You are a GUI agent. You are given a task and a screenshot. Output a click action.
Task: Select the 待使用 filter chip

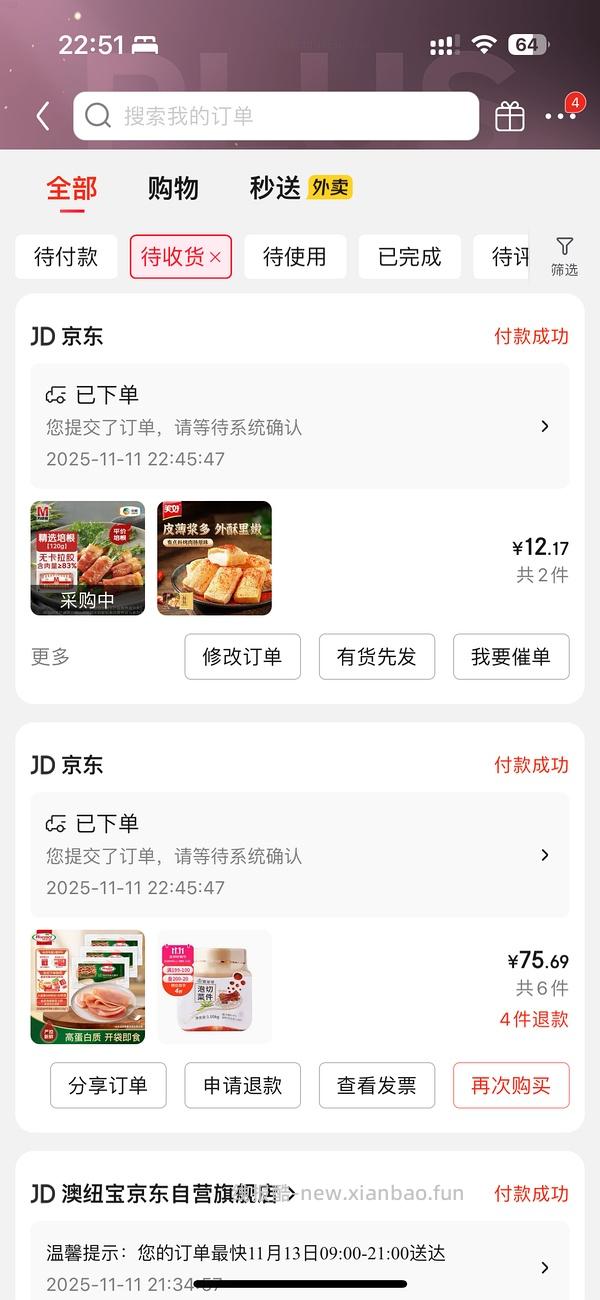[295, 257]
